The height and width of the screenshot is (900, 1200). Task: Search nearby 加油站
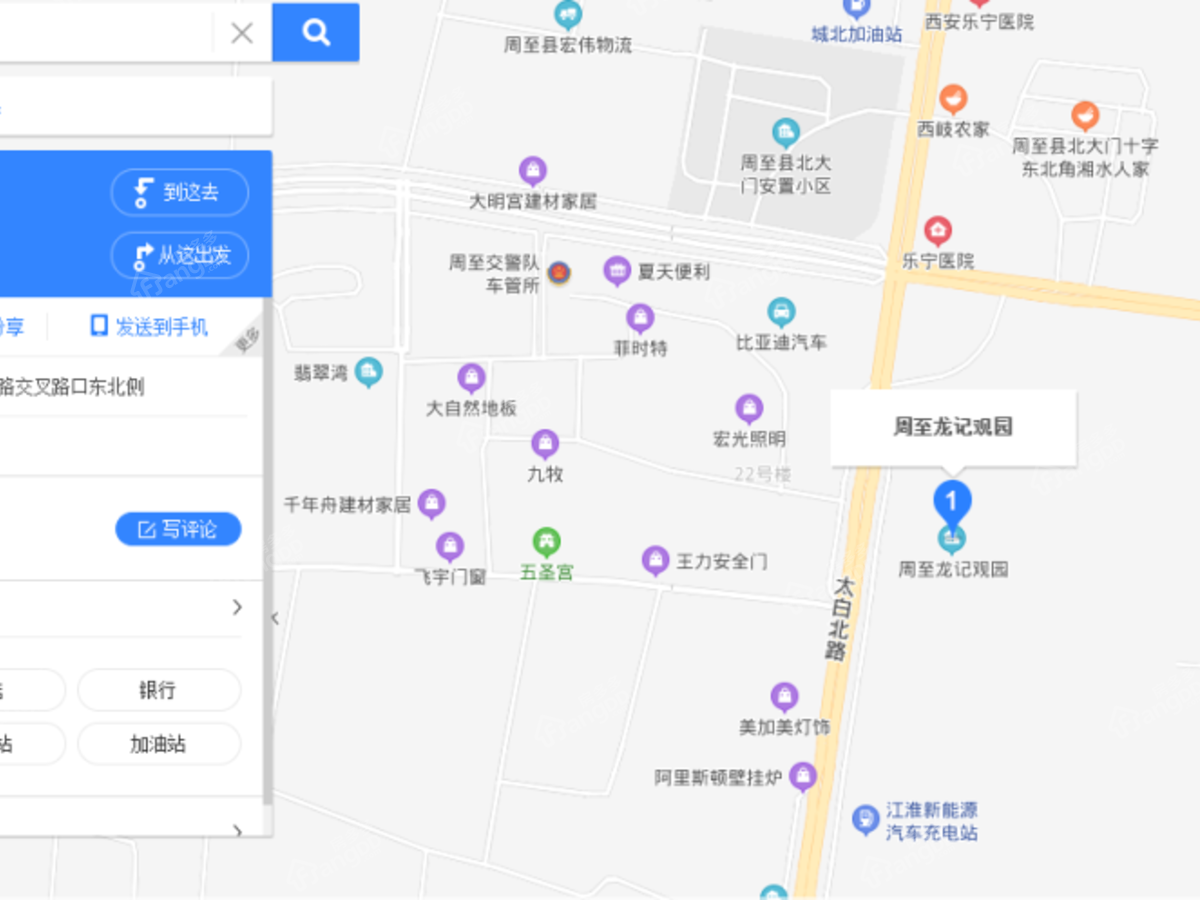pos(158,744)
